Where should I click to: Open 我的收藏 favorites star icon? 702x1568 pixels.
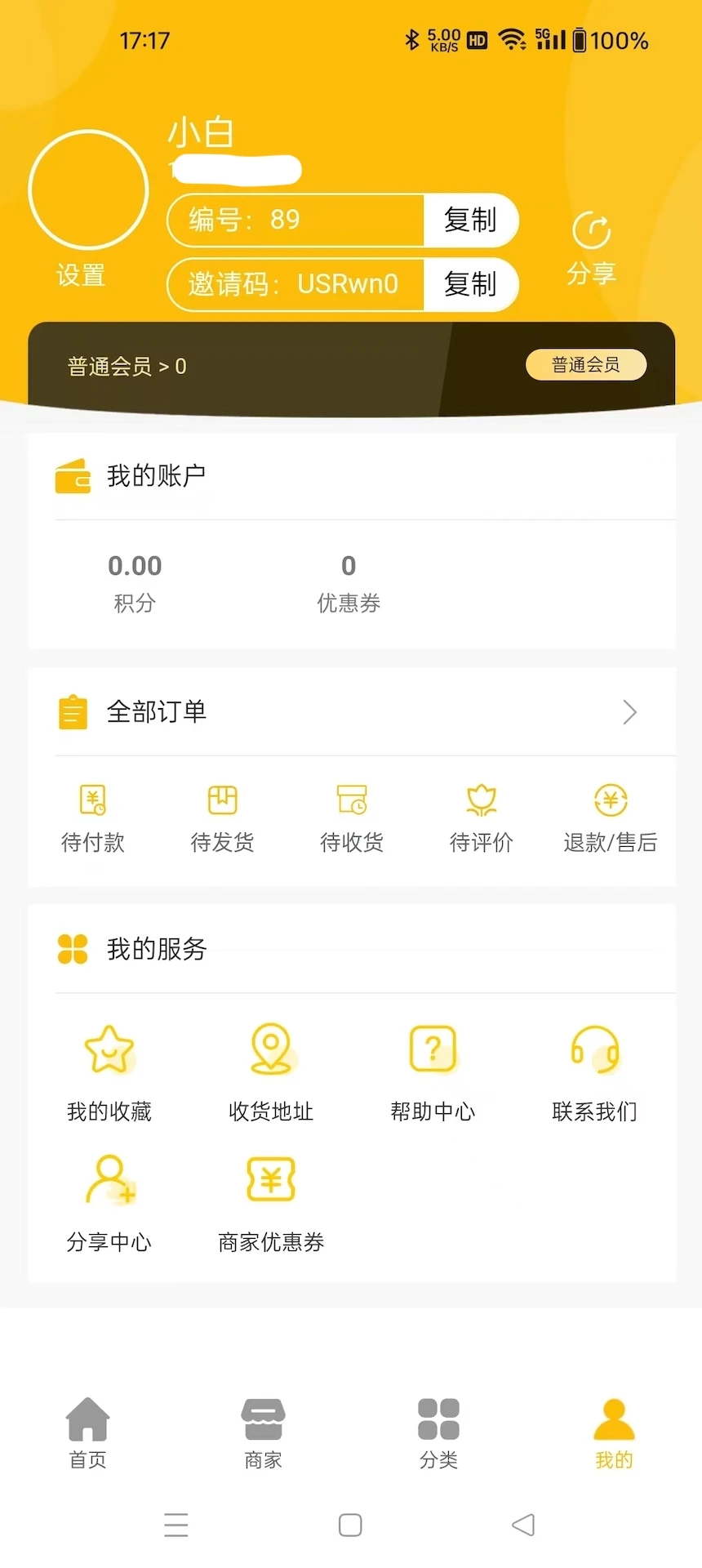click(x=108, y=1070)
